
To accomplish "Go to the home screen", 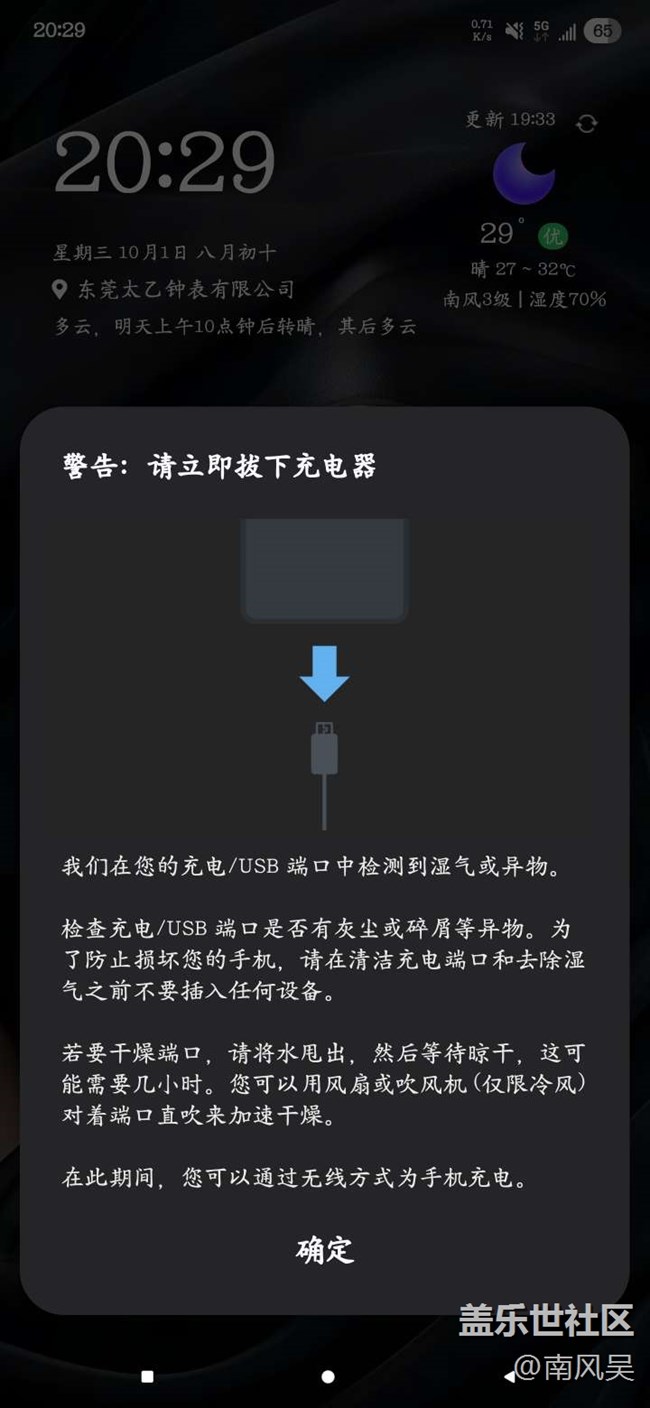I will [x=327, y=1377].
